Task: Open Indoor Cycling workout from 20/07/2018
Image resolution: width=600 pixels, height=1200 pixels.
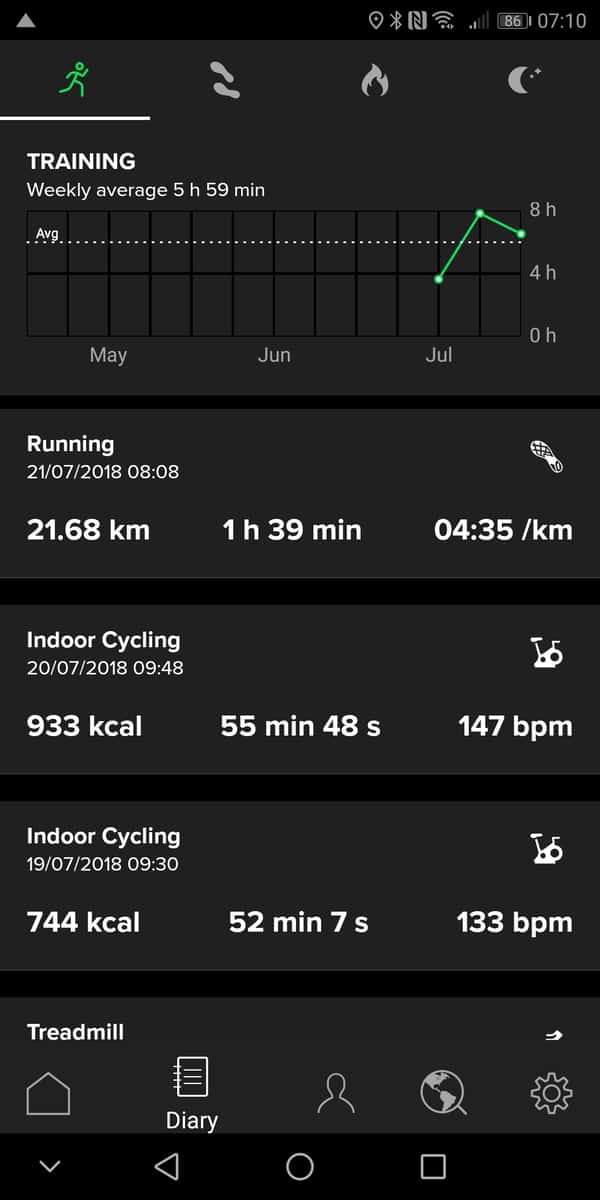Action: click(x=300, y=689)
